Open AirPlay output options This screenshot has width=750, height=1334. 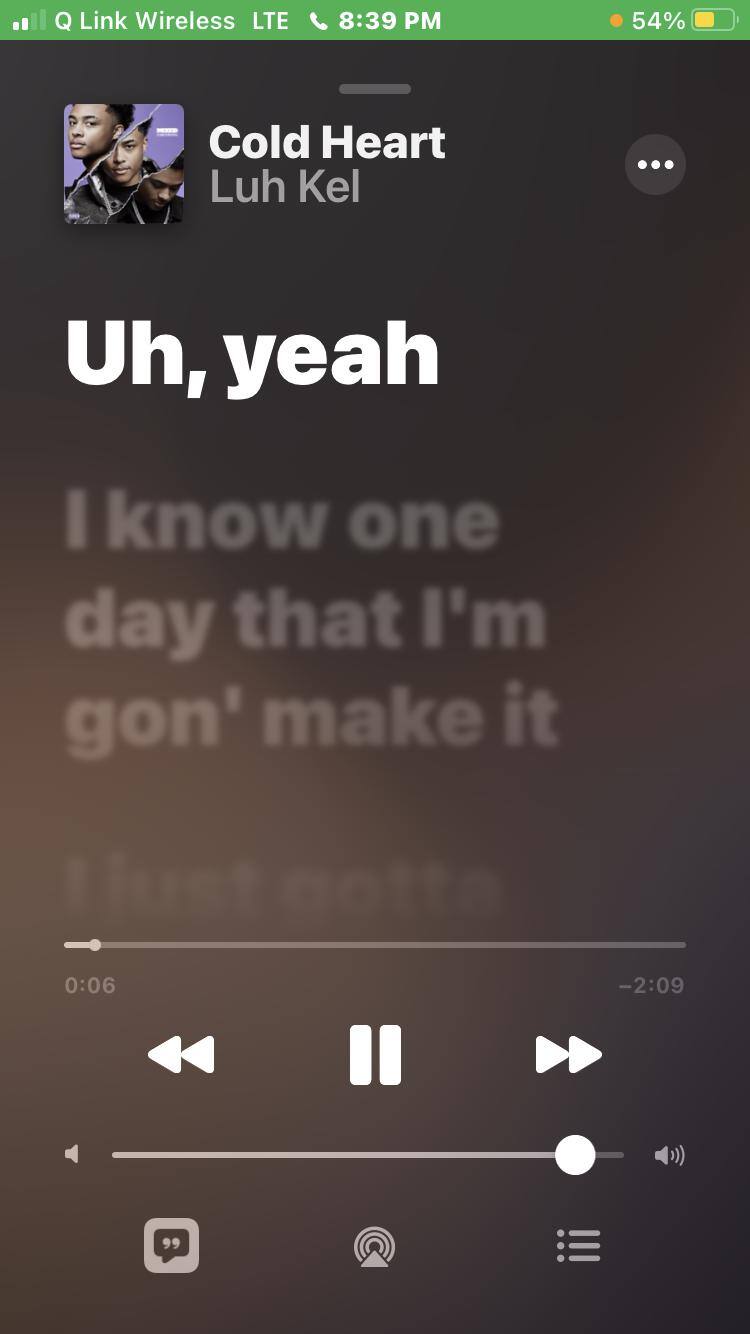coord(374,1247)
